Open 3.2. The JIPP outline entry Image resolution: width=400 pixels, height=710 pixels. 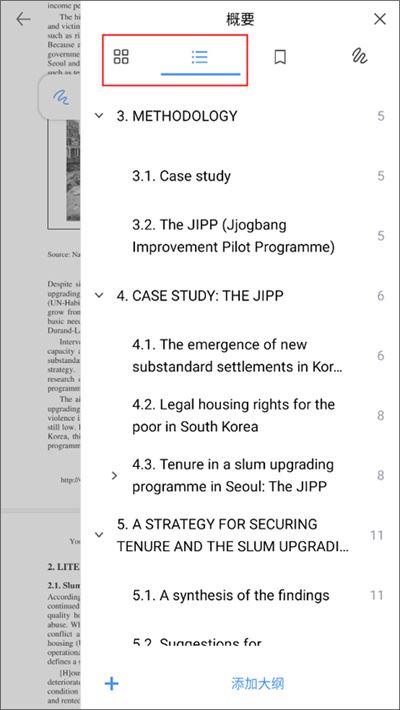(x=233, y=236)
